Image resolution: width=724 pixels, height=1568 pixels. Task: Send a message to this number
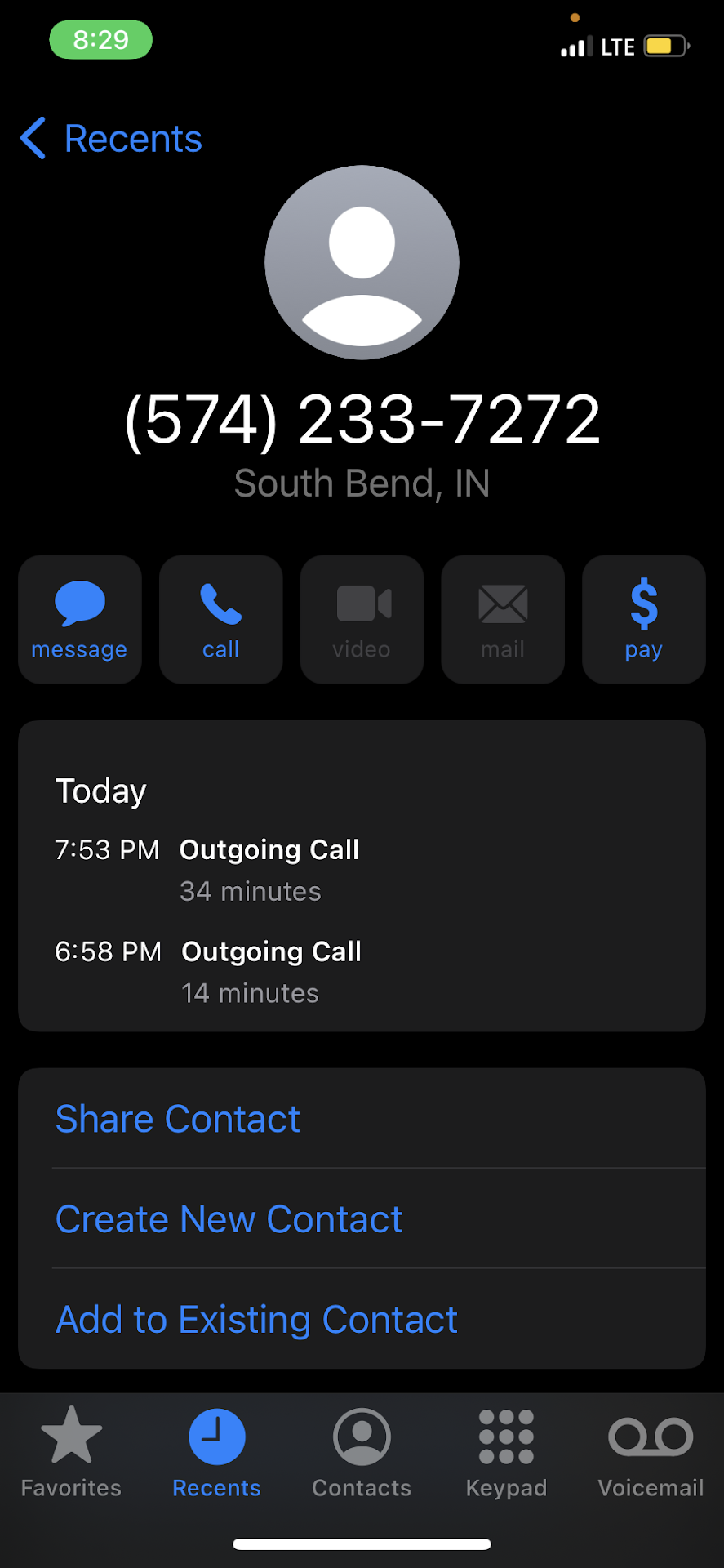pos(80,620)
